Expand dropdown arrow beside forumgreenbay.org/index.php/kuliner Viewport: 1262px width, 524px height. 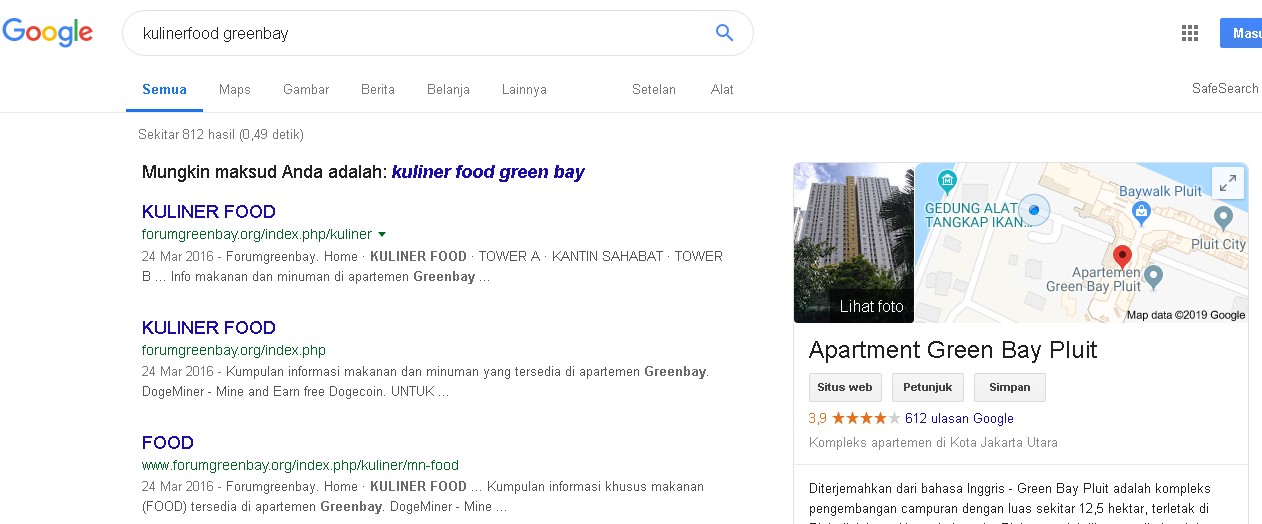point(381,234)
